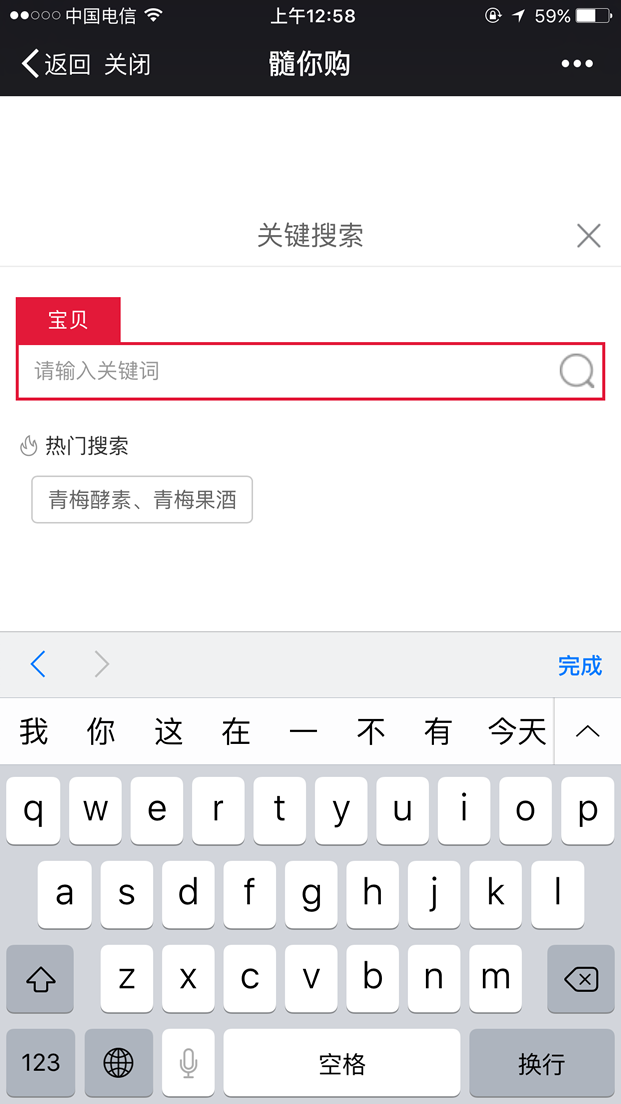Tap the backspace key
621x1104 pixels.
[581, 979]
